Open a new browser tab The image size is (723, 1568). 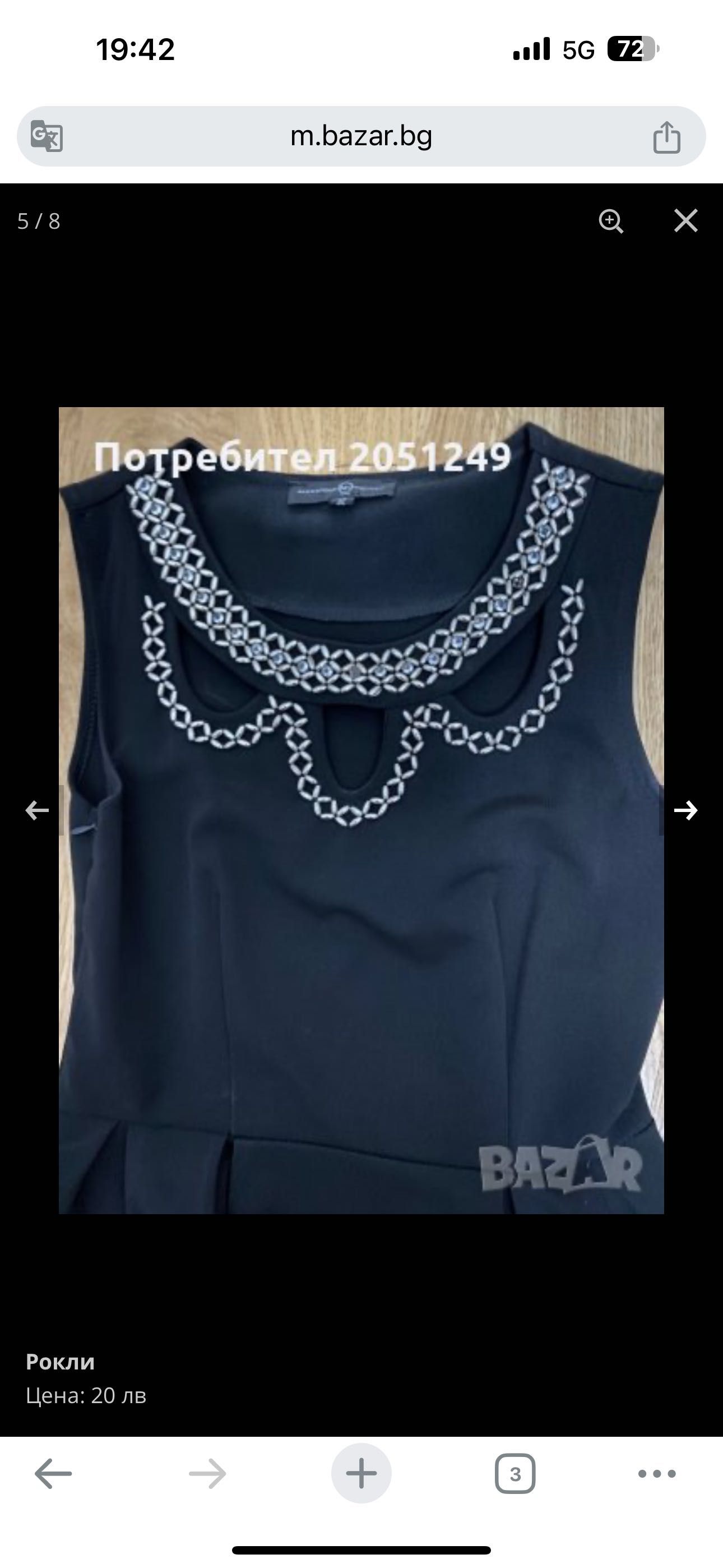point(361,1474)
